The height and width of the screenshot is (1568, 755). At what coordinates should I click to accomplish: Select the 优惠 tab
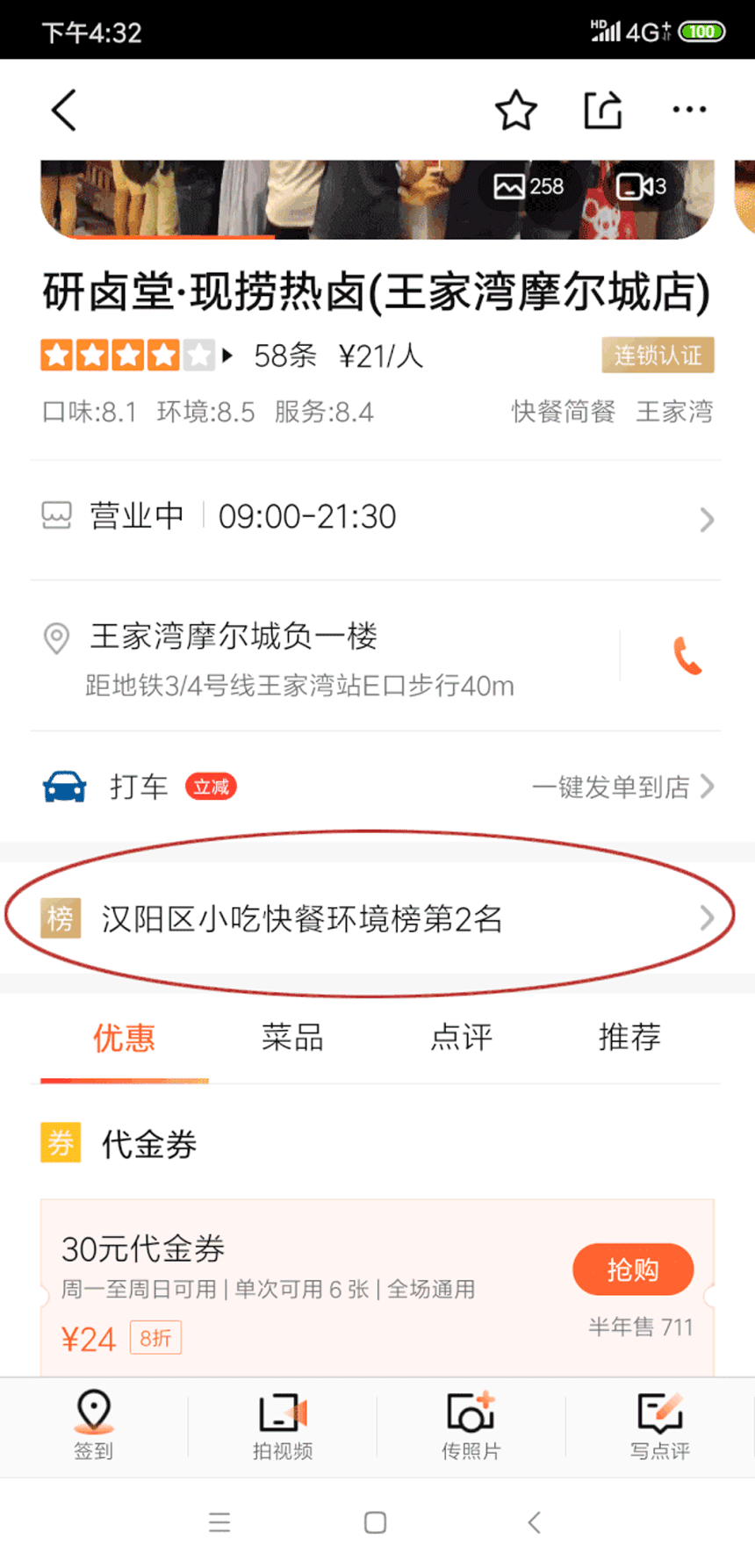click(x=124, y=1038)
